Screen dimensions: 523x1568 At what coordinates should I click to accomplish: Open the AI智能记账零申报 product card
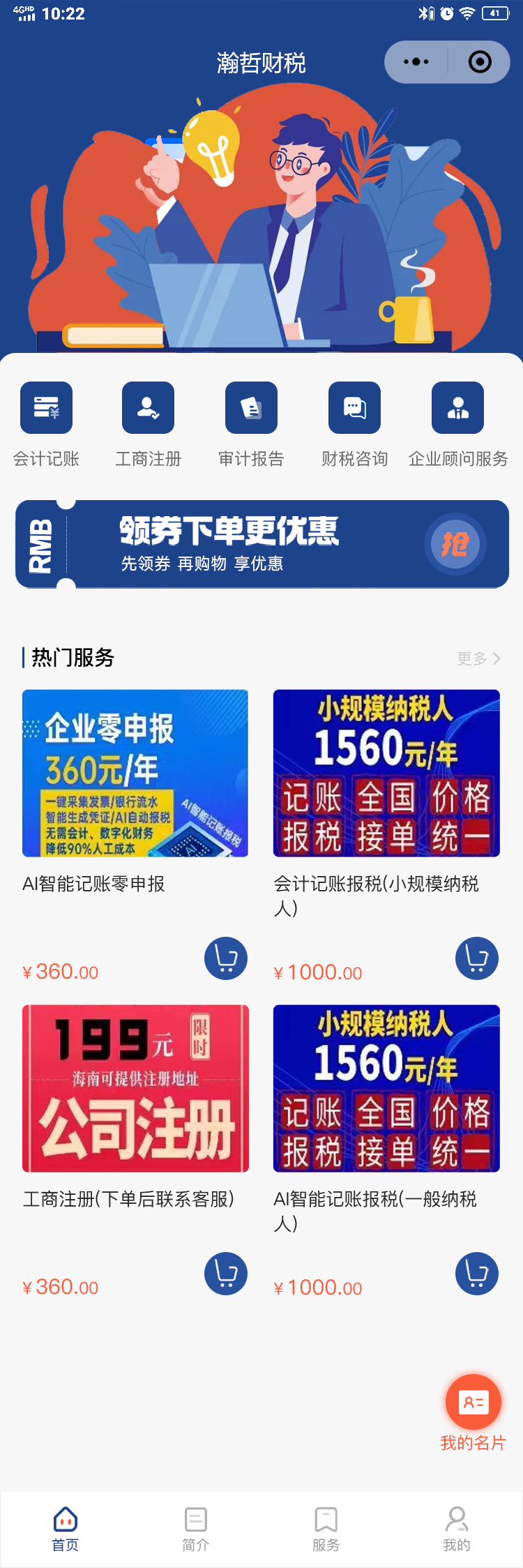[x=135, y=773]
